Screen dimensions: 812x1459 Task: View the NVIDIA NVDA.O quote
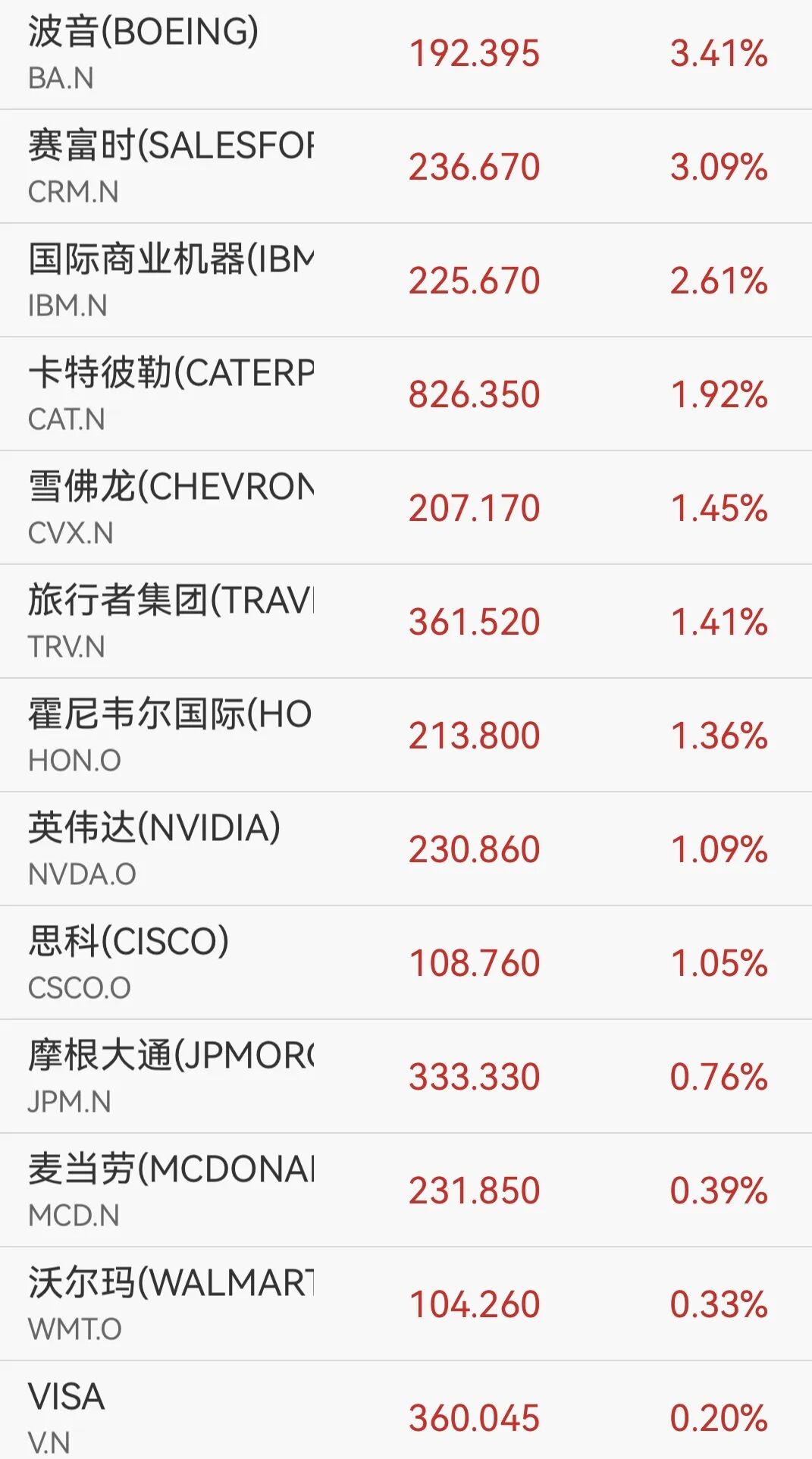tap(406, 849)
